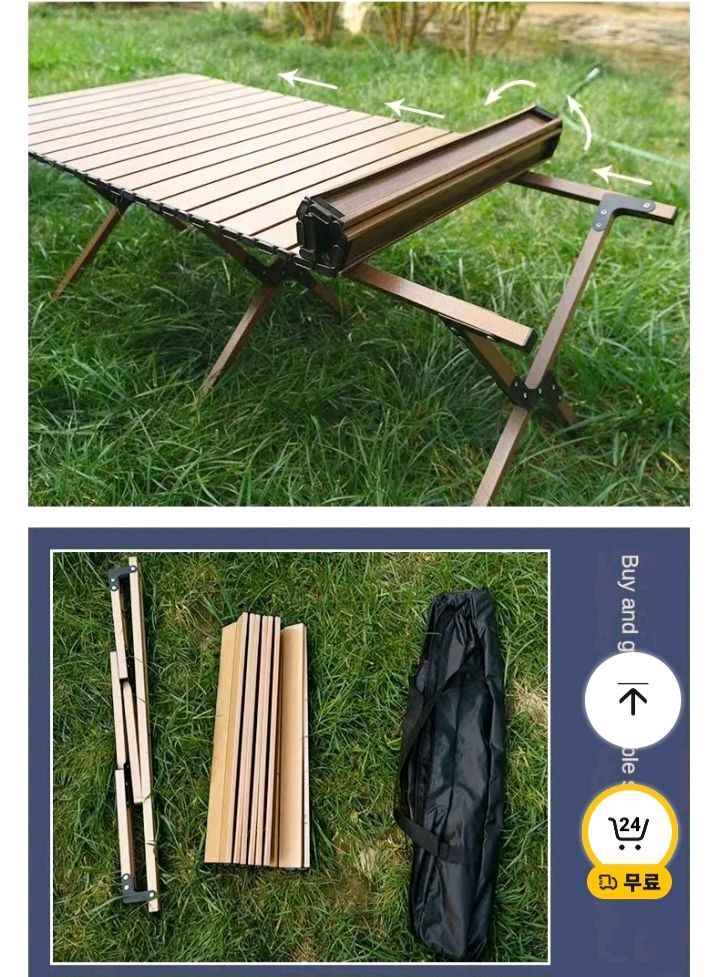
Task: Tap the scroll-to-top arrow button
Action: pos(632,700)
